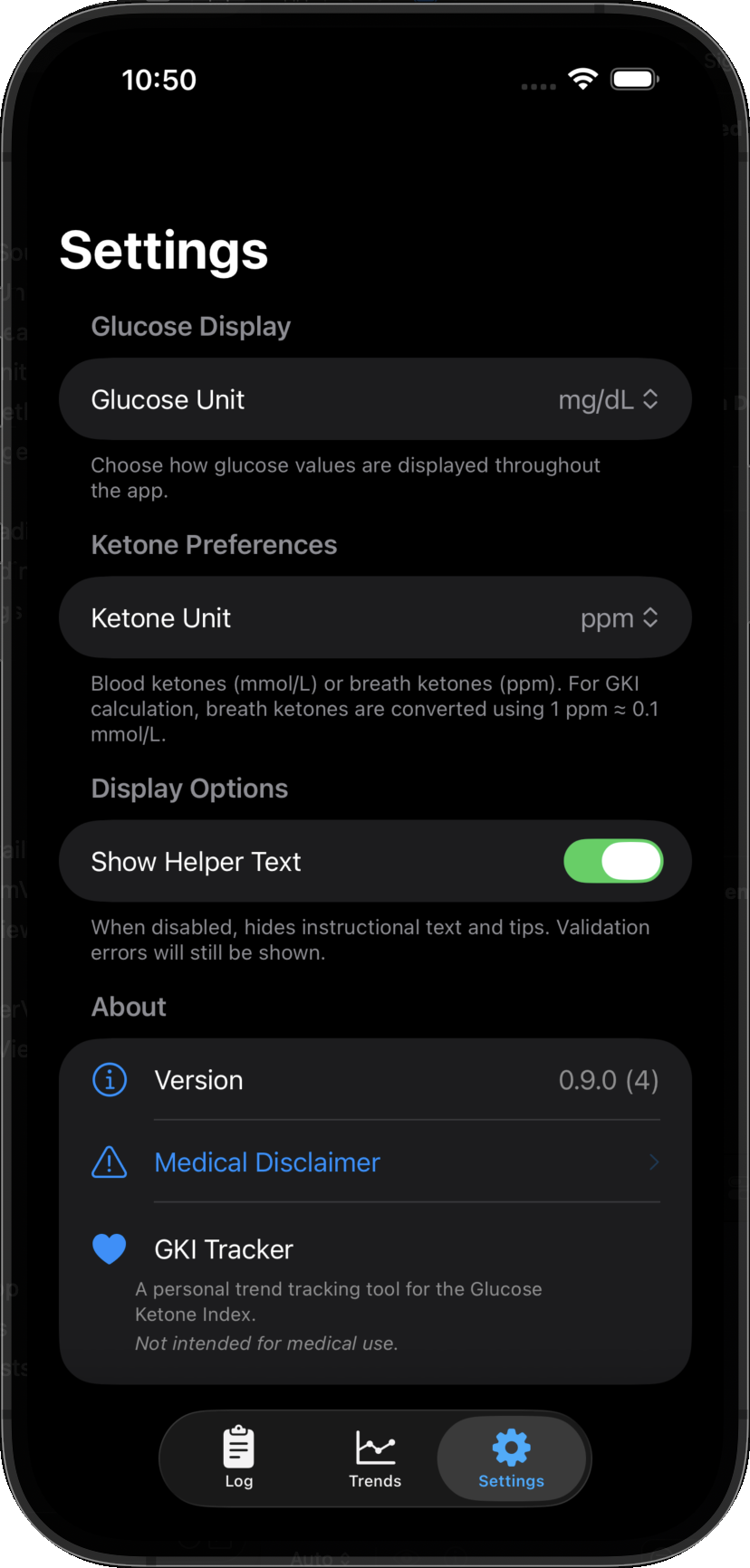
Task: Open the Glucose Unit mg/dL dropdown
Action: click(609, 398)
